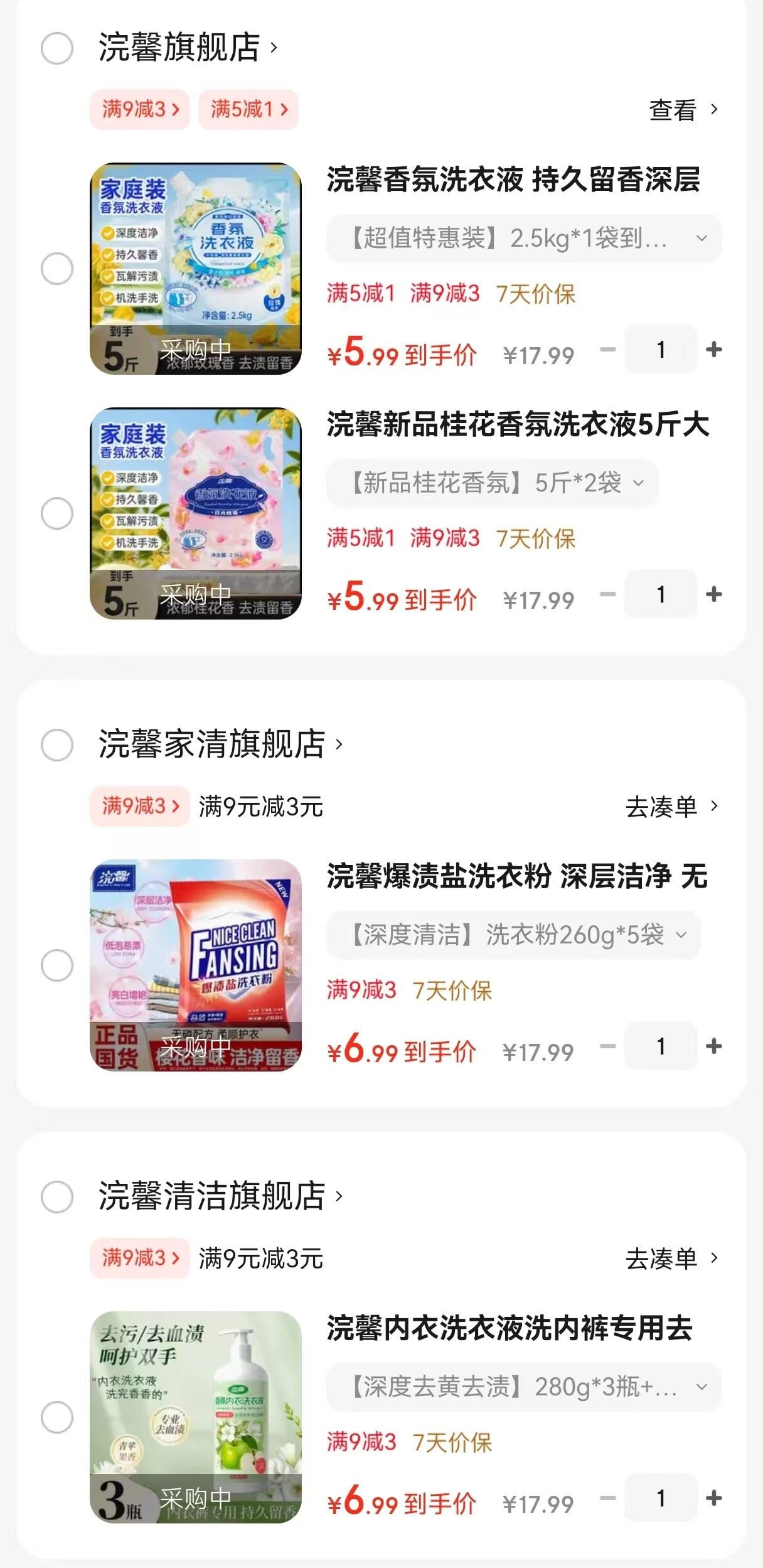Expand the 【超值特惠装】2.5kg spec dropdown

tap(523, 239)
